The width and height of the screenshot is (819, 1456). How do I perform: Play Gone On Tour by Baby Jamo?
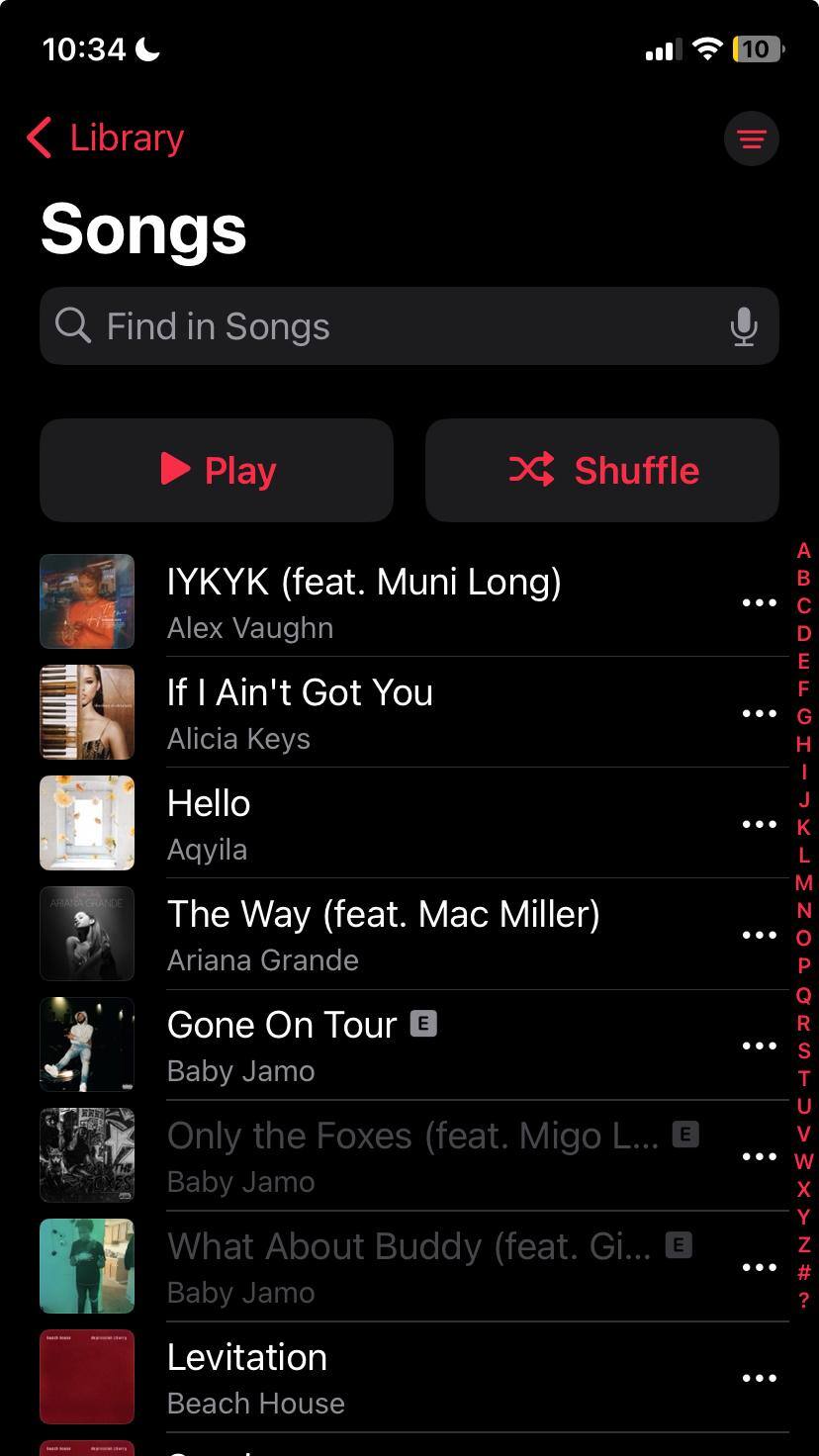(282, 1045)
